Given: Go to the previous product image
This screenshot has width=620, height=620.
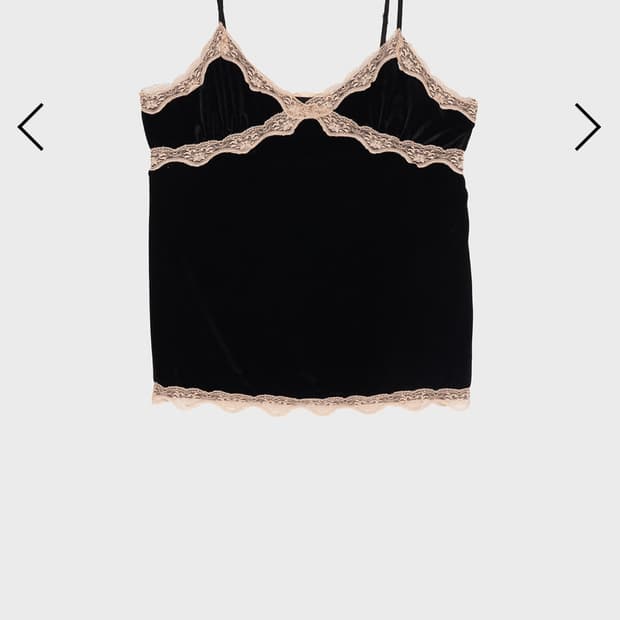Looking at the screenshot, I should pyautogui.click(x=31, y=127).
